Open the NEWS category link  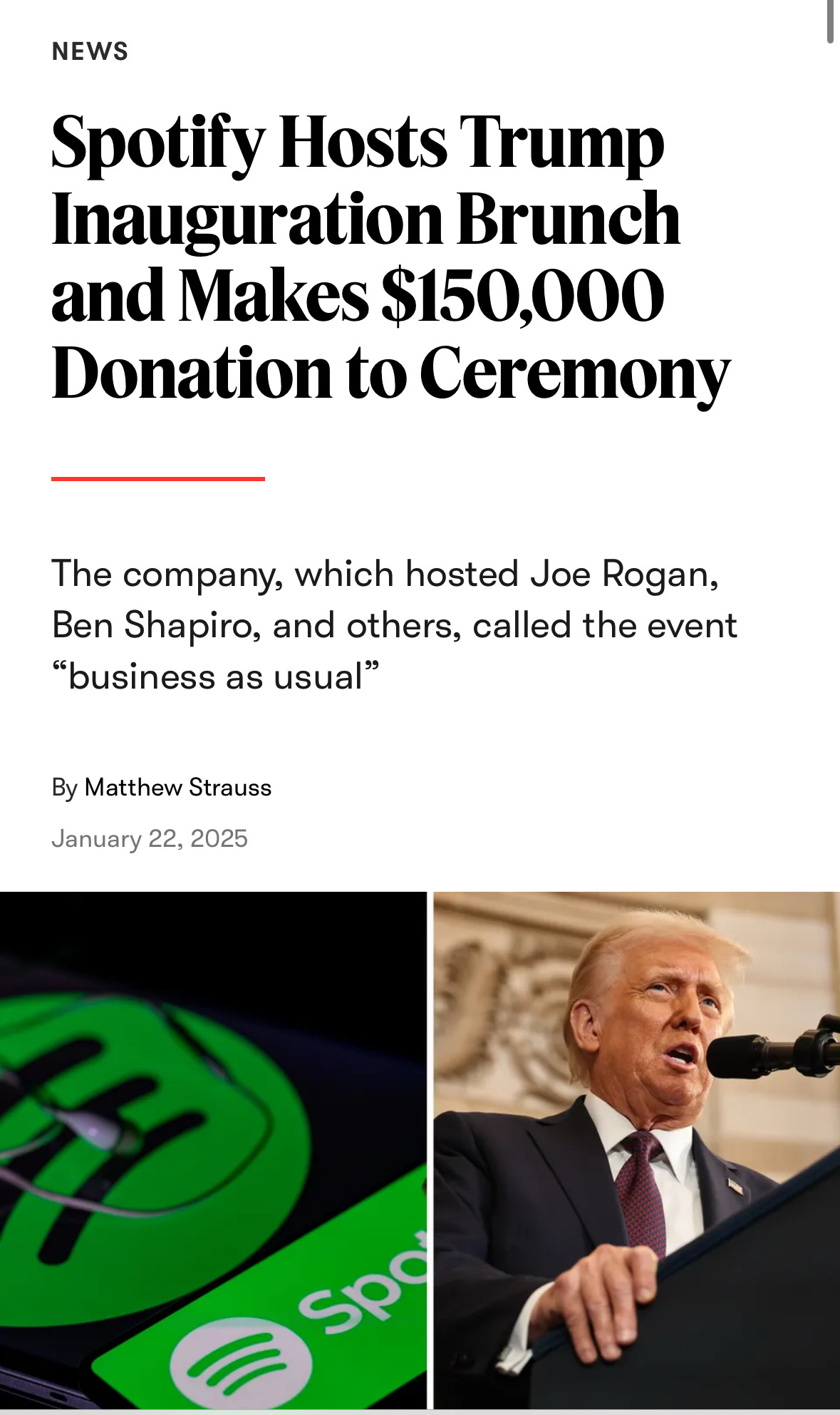point(90,51)
